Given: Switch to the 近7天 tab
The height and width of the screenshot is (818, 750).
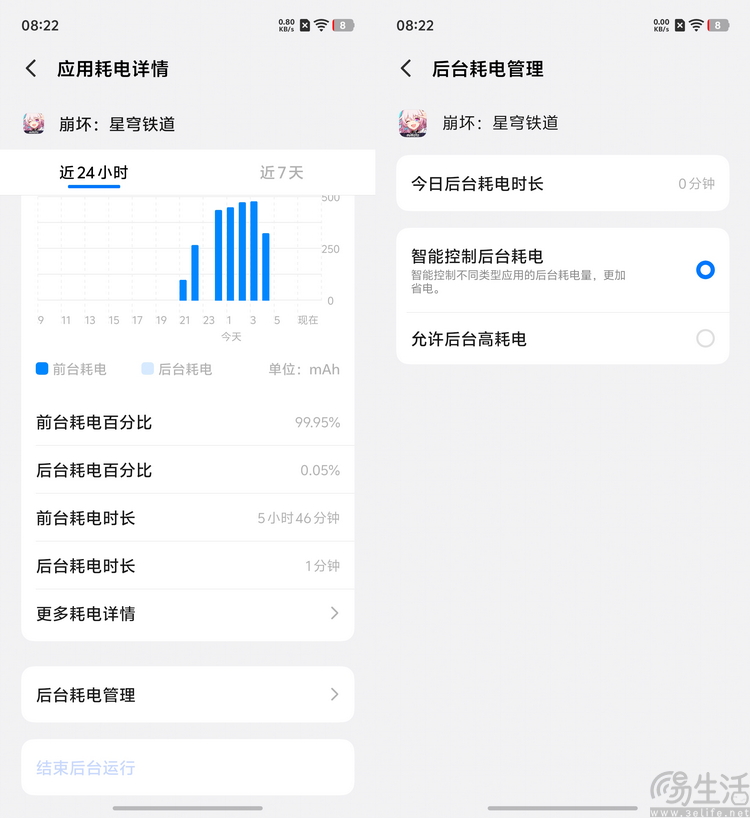Looking at the screenshot, I should pos(281,171).
